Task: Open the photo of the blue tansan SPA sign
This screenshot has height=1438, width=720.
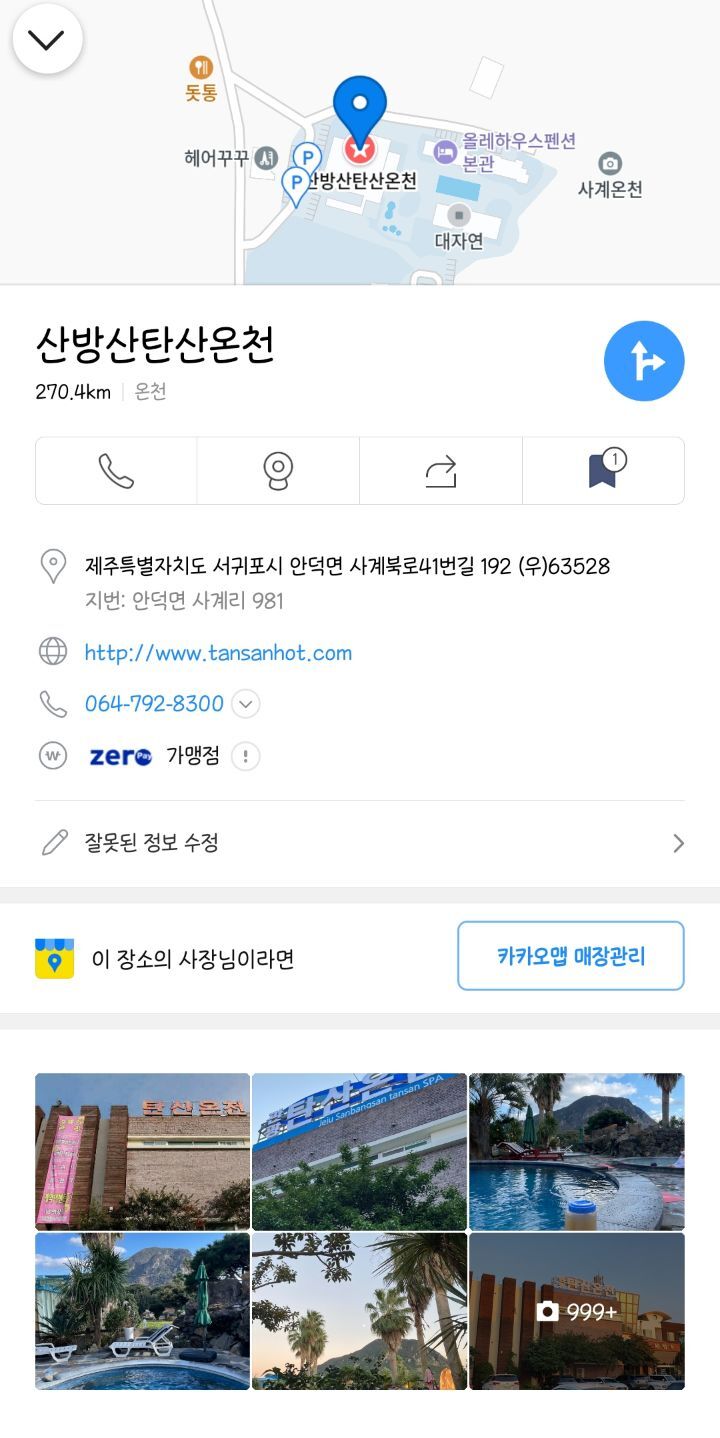Action: click(359, 1151)
